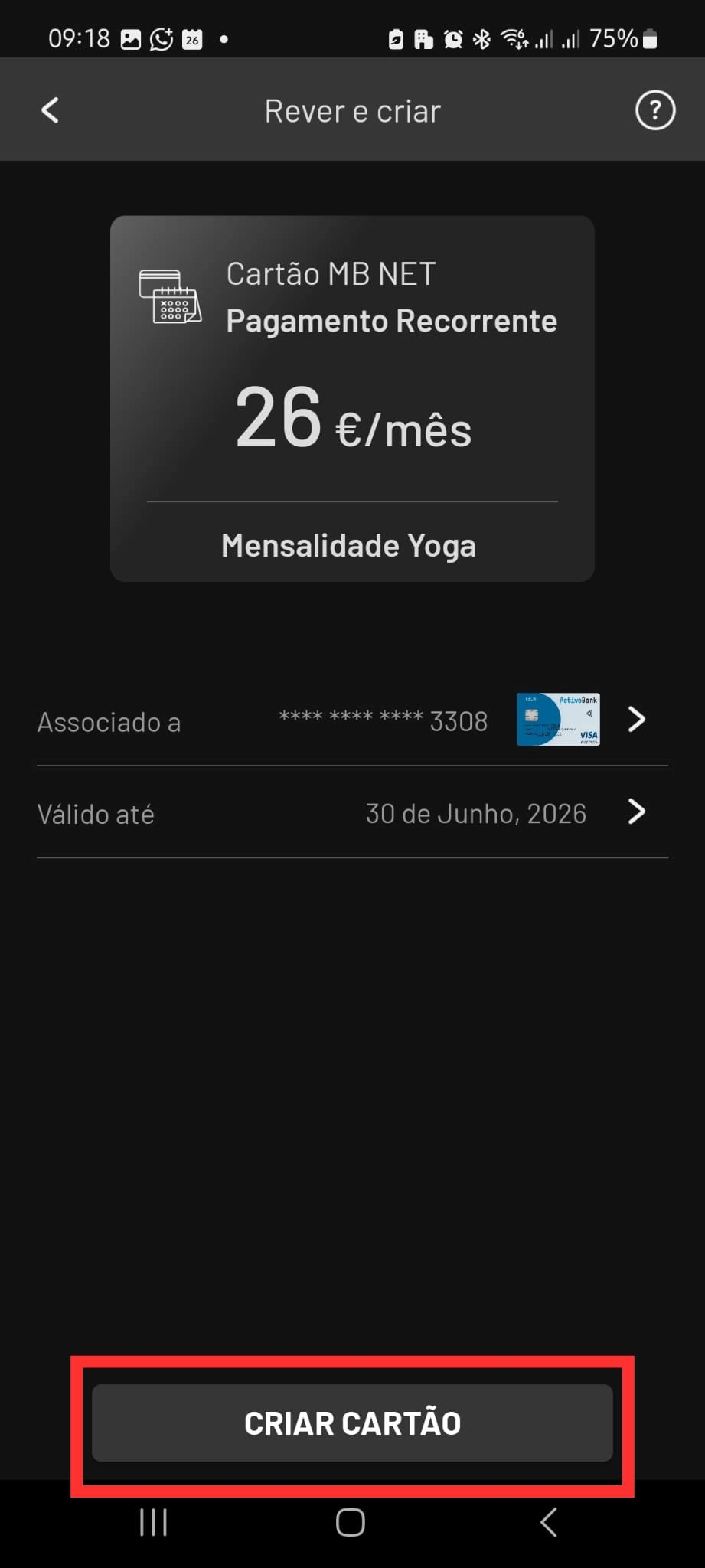Open recent apps from navigation bar
Screen dimensions: 705x1568
[153, 1523]
